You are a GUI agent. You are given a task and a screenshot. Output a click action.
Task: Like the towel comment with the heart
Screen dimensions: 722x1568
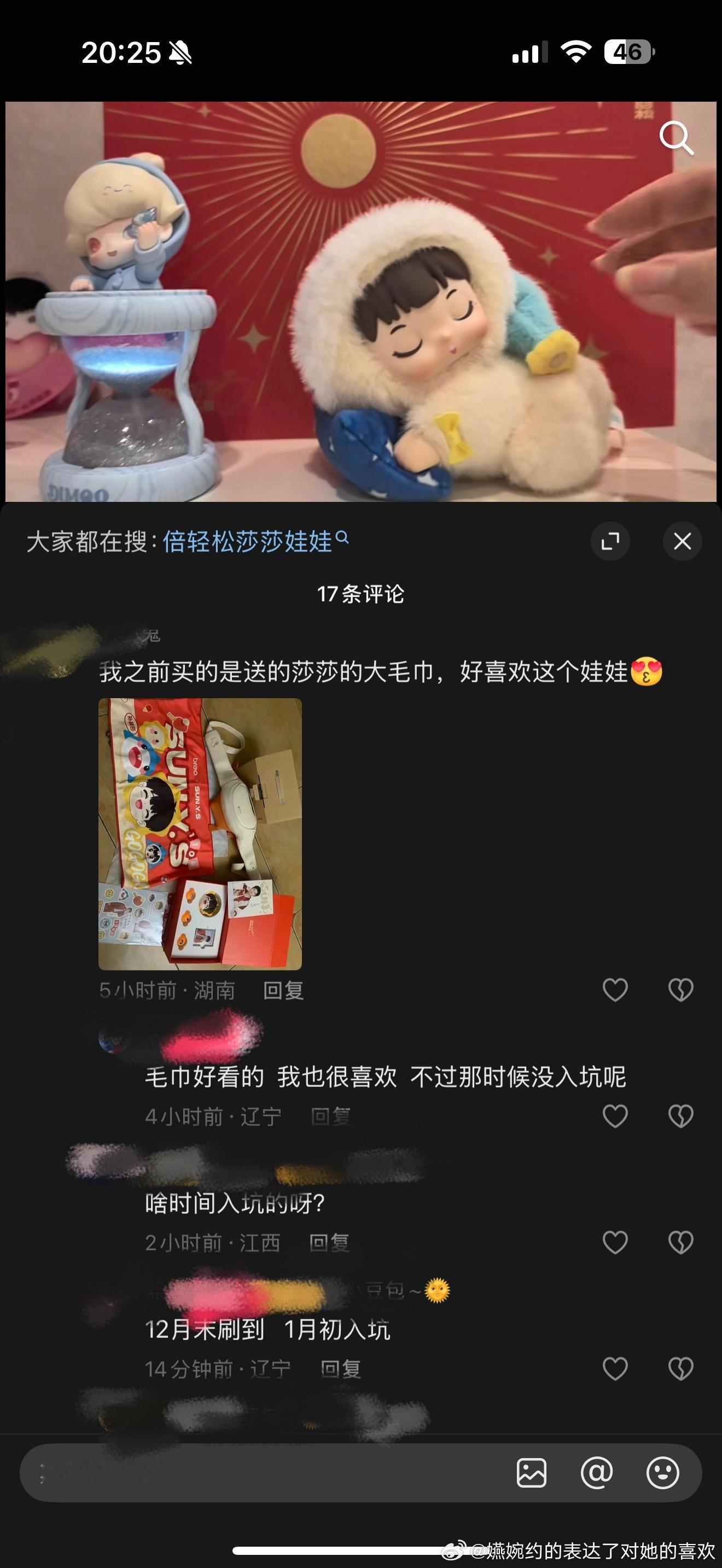click(x=615, y=990)
